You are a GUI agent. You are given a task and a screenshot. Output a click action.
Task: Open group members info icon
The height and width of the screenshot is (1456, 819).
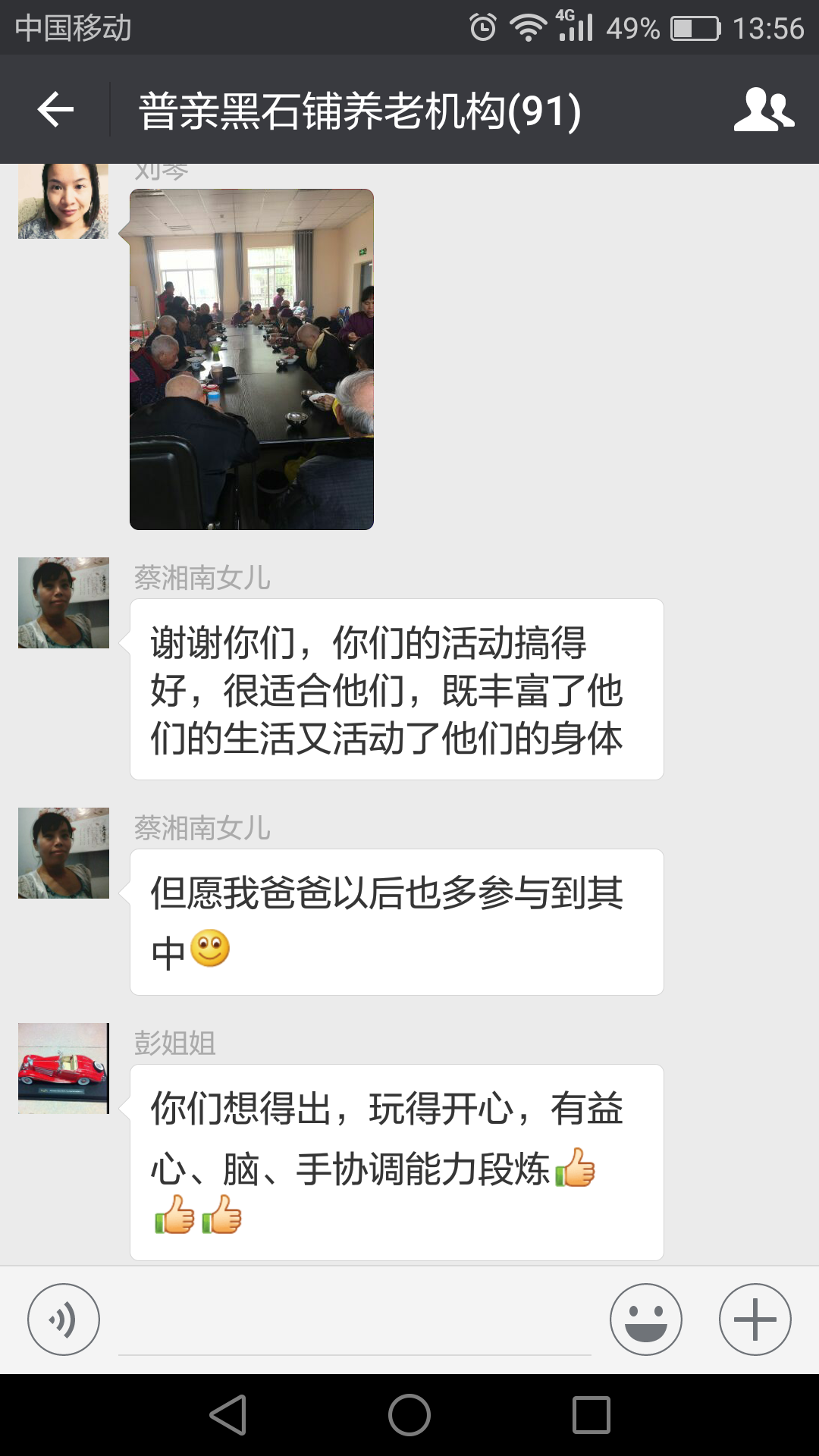(764, 110)
